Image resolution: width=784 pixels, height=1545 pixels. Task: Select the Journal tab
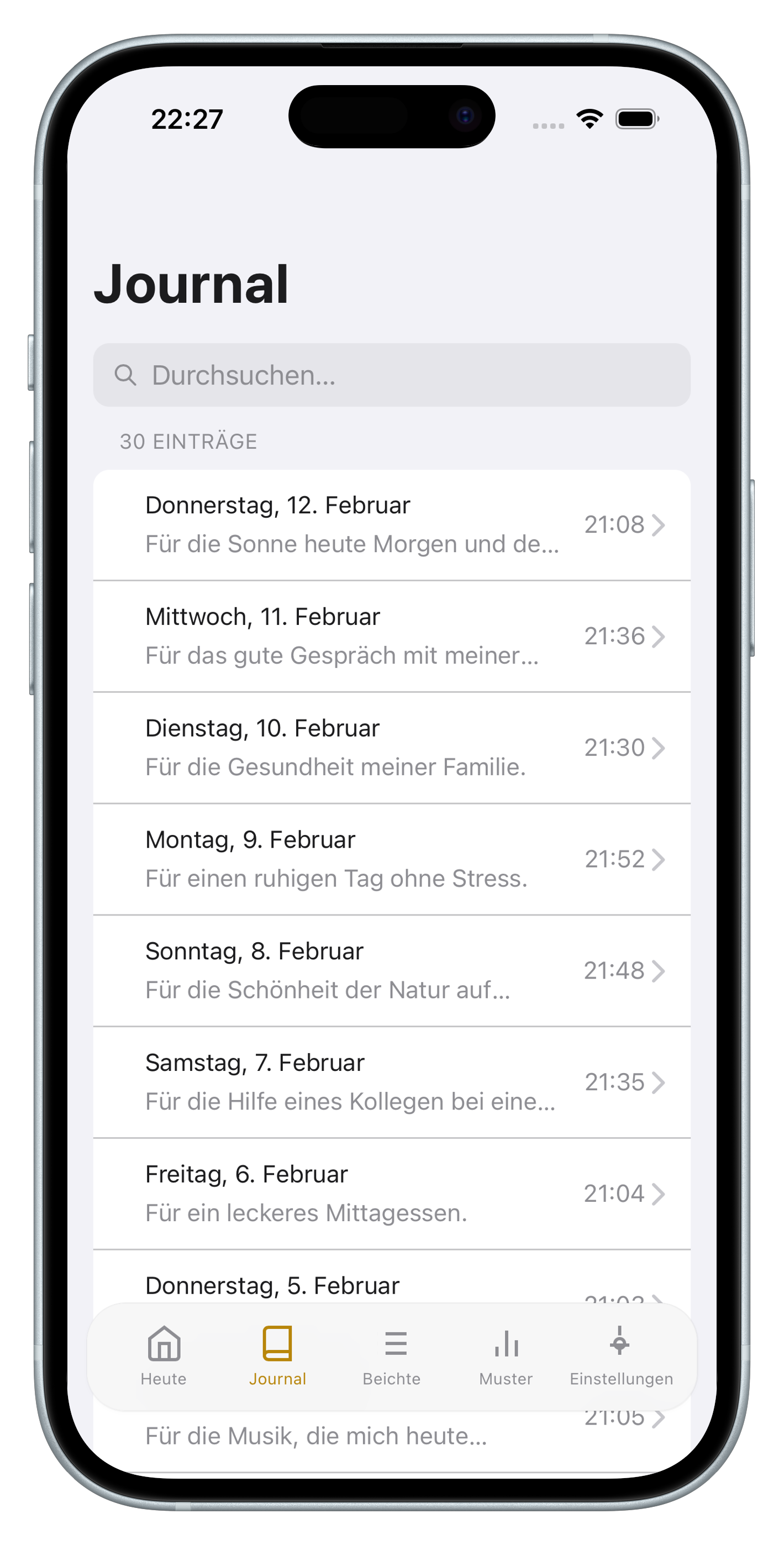pyautogui.click(x=278, y=1355)
